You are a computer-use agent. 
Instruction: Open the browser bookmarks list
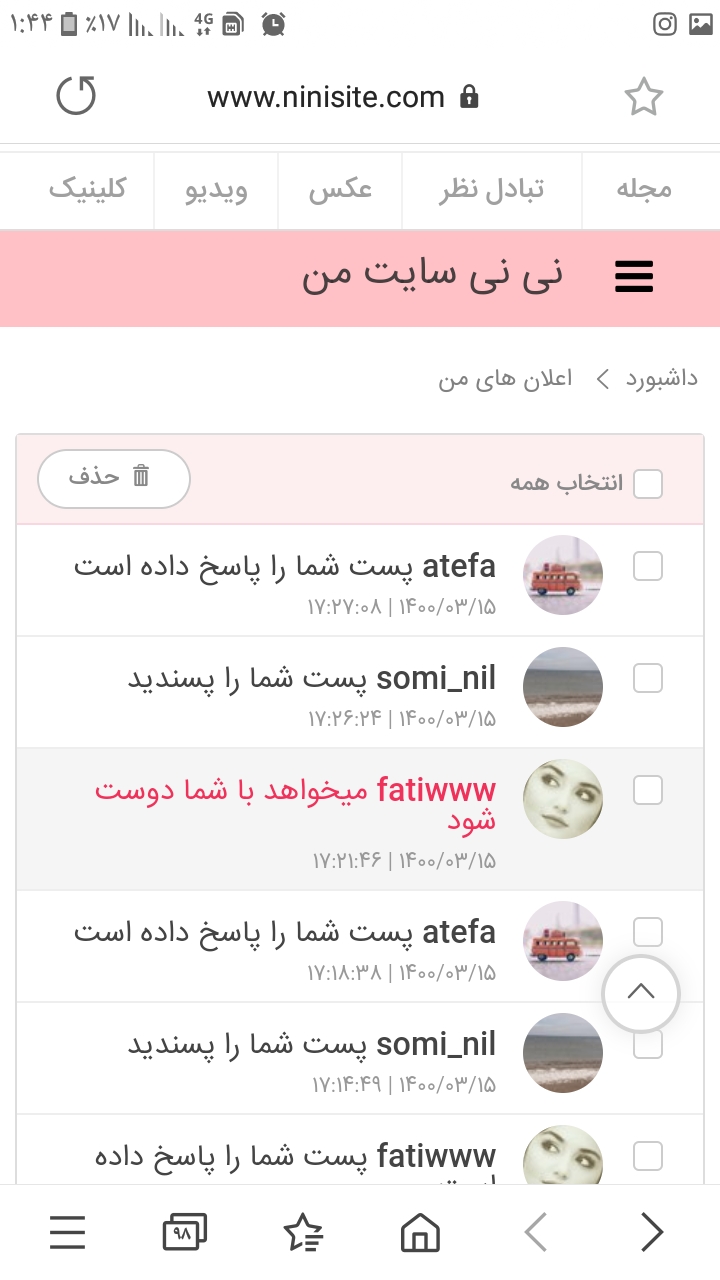[302, 1232]
